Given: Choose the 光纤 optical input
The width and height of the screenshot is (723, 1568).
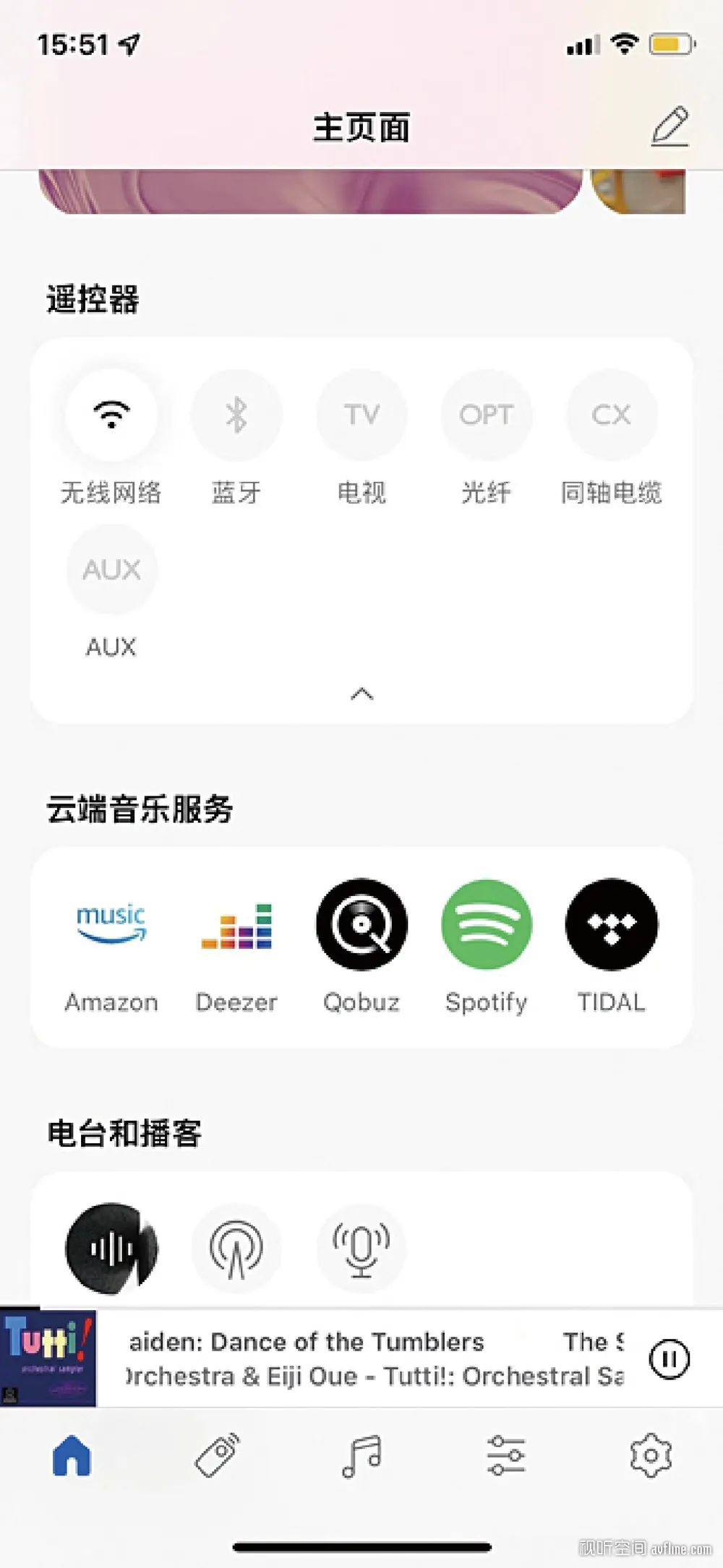Looking at the screenshot, I should coord(486,415).
